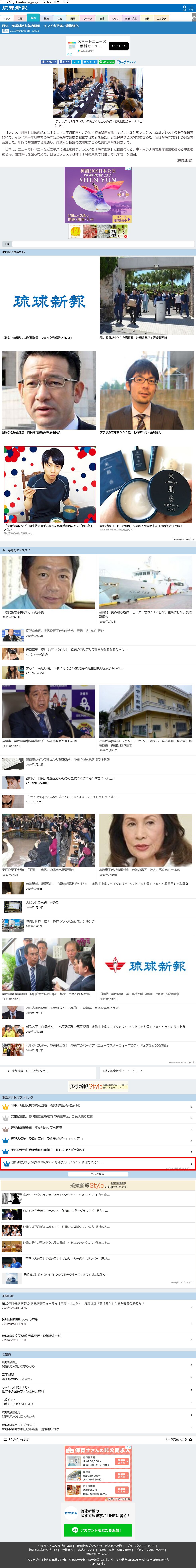196x1568 pixels.
Task: Jump back with ページ先頭へ戻る
Action: [x=176, y=1440]
